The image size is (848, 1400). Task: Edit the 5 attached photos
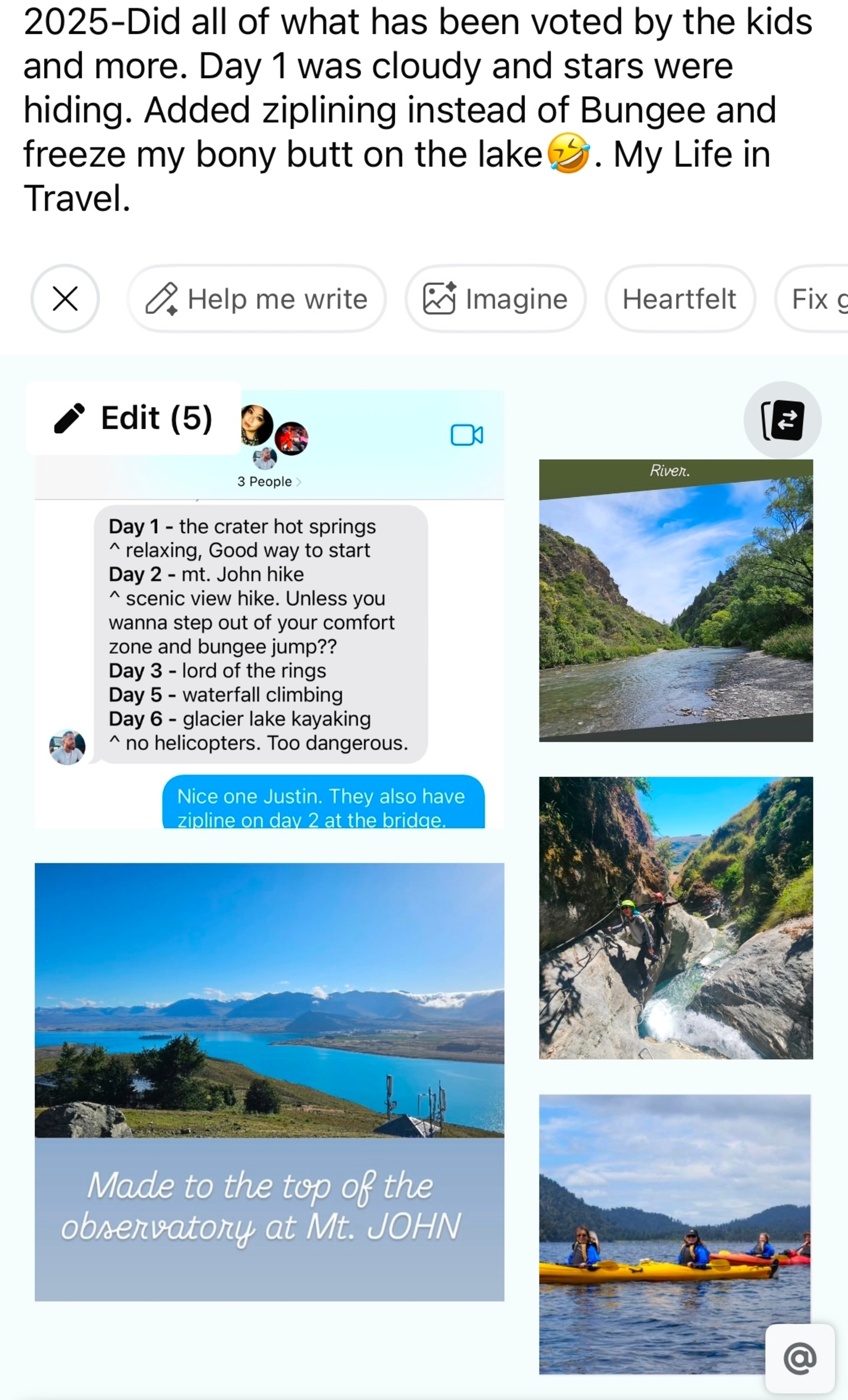[134, 418]
